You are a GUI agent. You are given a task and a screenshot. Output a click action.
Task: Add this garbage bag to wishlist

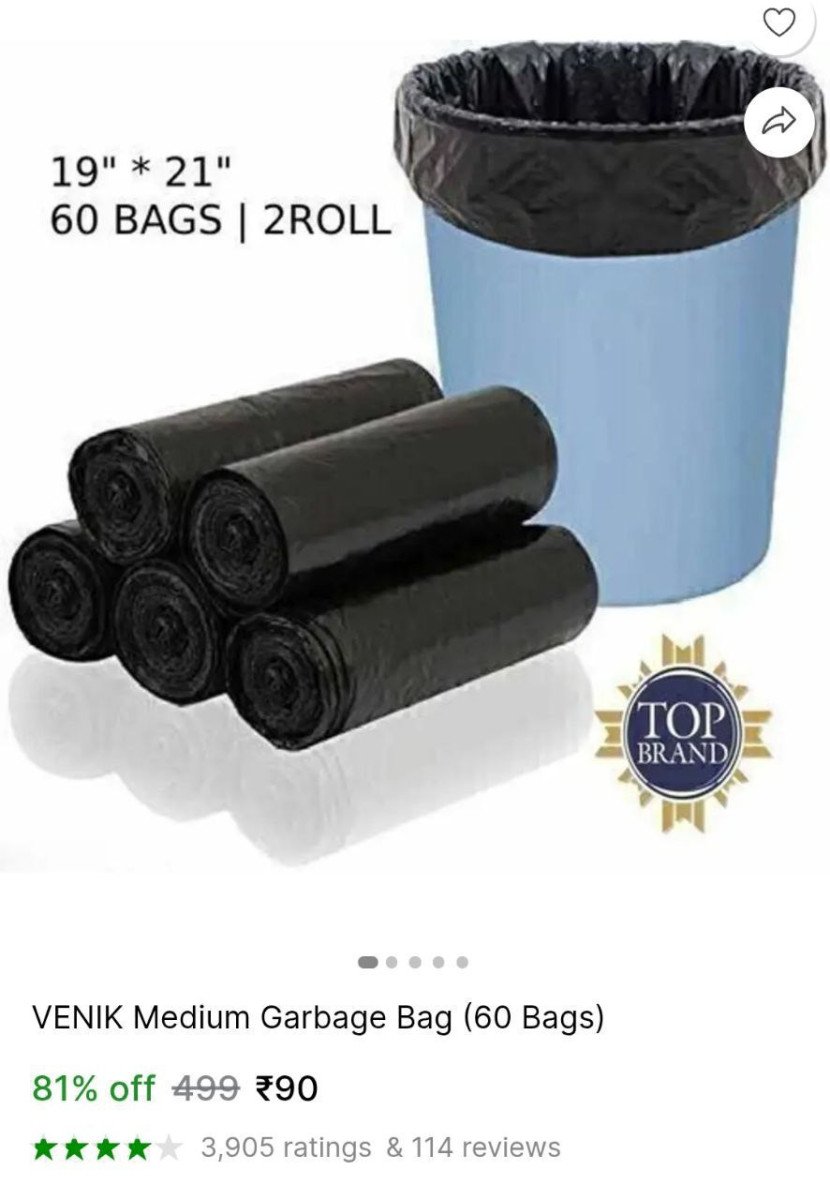pos(779,22)
